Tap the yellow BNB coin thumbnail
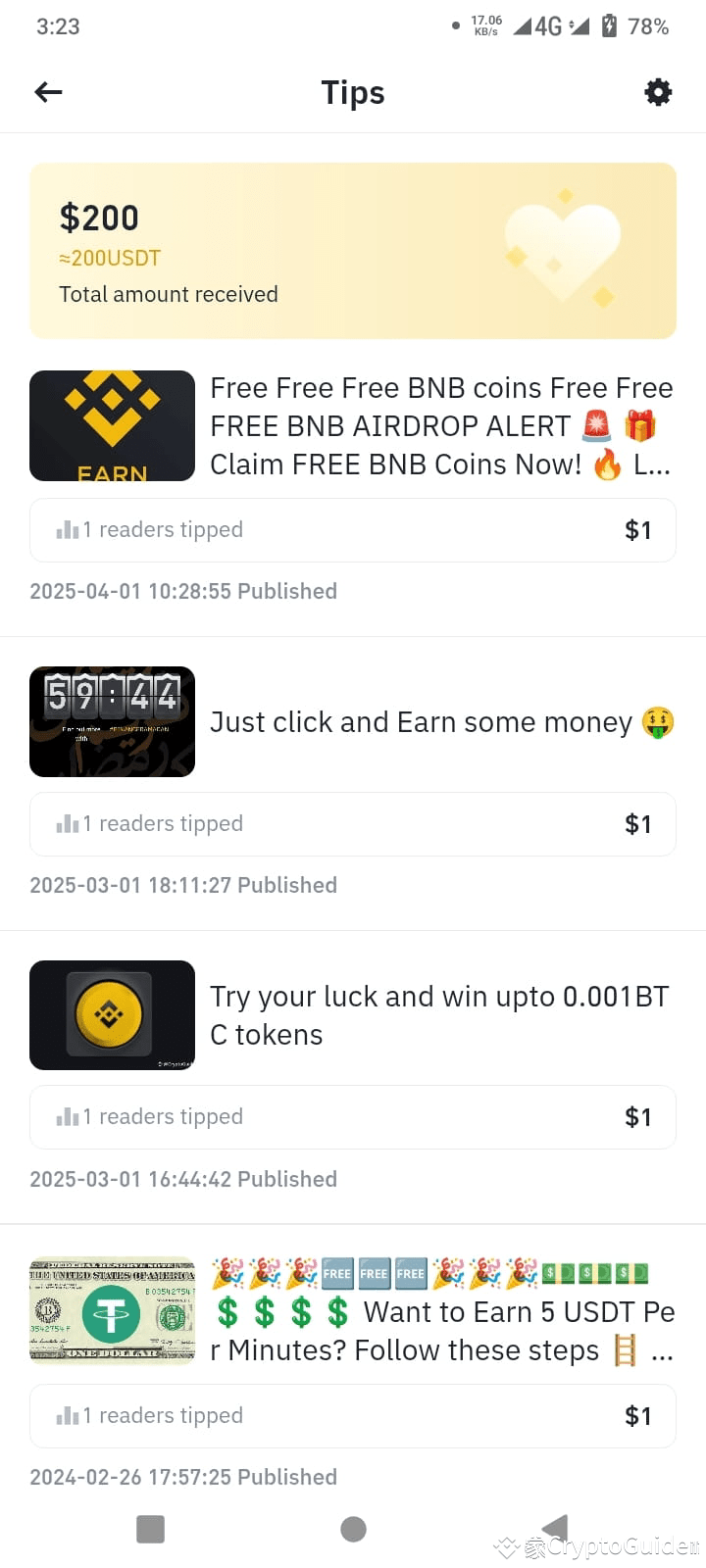Viewport: 706px width, 1568px height. coord(112,1015)
